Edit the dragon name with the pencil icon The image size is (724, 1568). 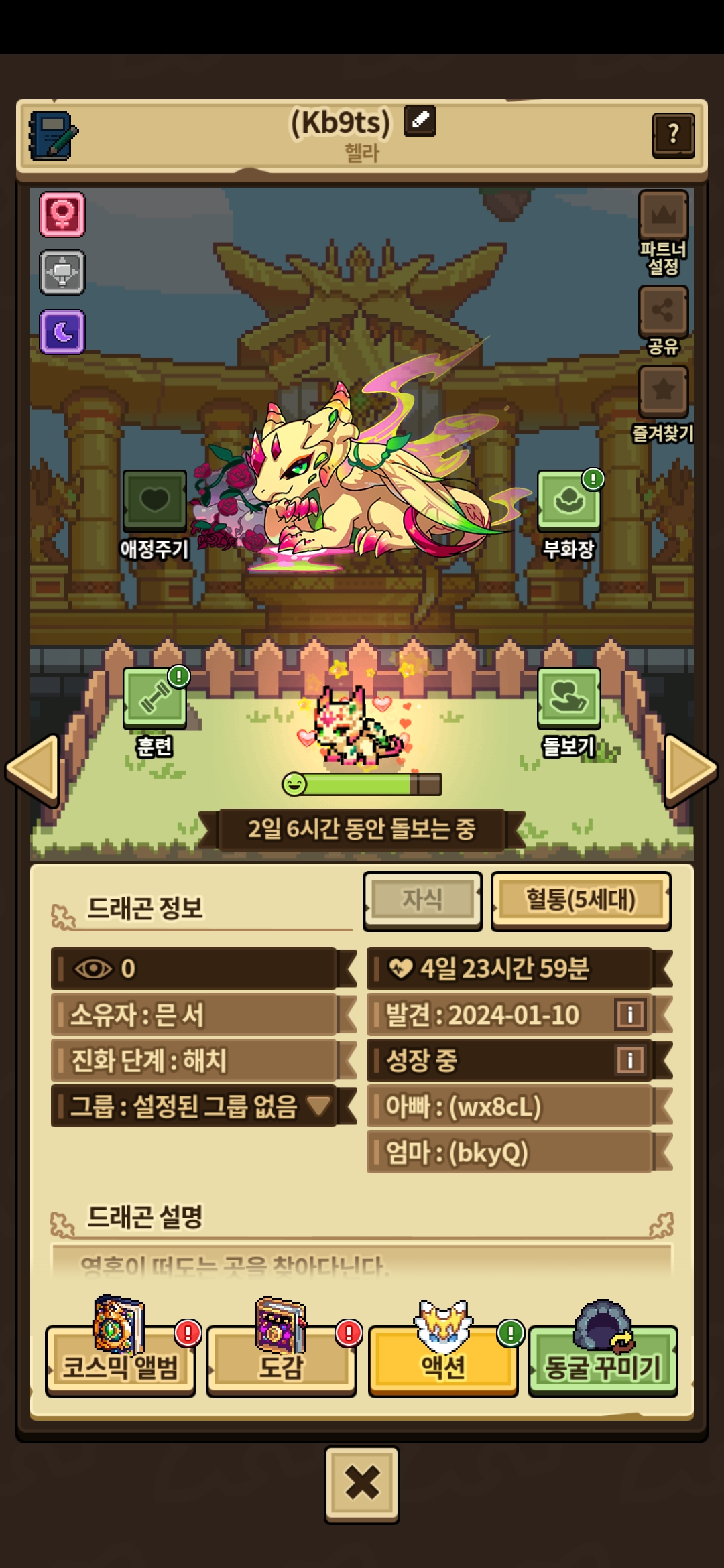click(420, 121)
